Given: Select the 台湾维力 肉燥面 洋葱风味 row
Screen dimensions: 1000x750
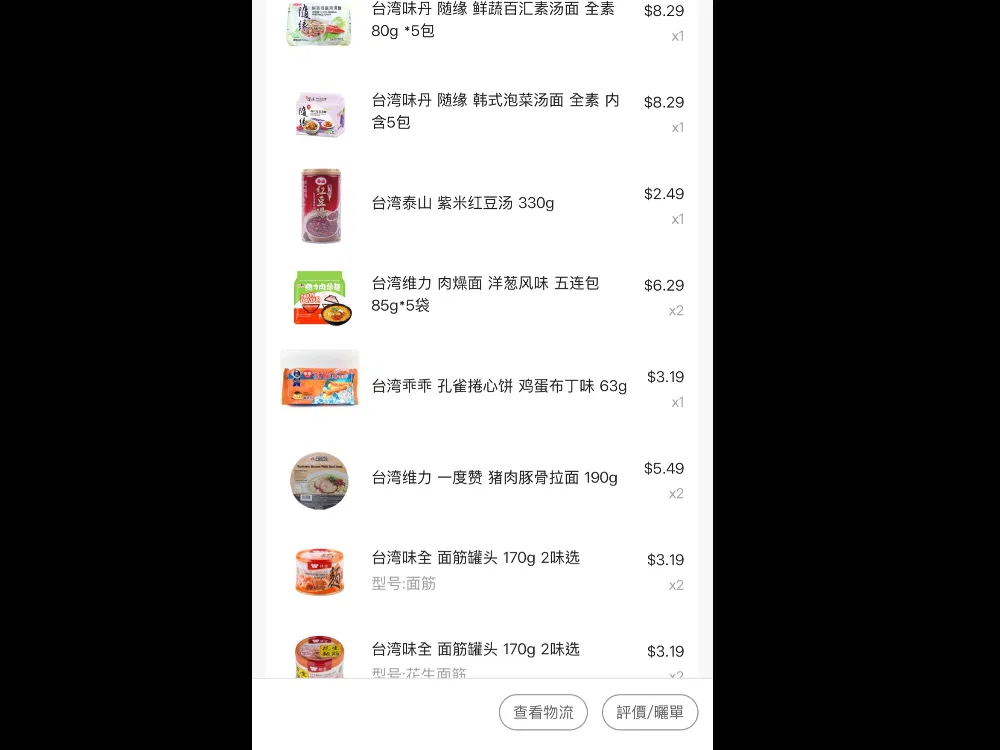Looking at the screenshot, I should pyautogui.click(x=485, y=294).
